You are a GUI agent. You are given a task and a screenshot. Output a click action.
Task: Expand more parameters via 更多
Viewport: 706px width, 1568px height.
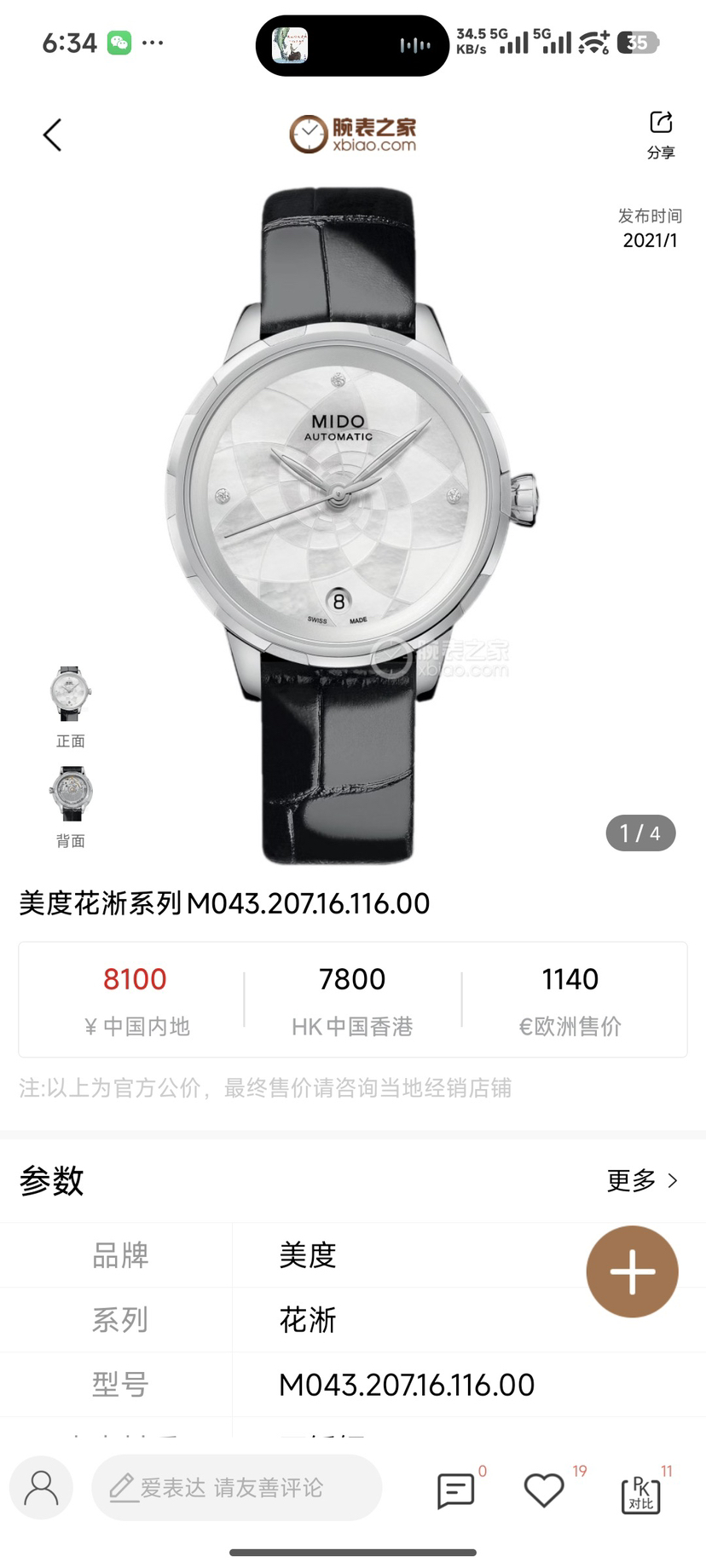tap(642, 1180)
